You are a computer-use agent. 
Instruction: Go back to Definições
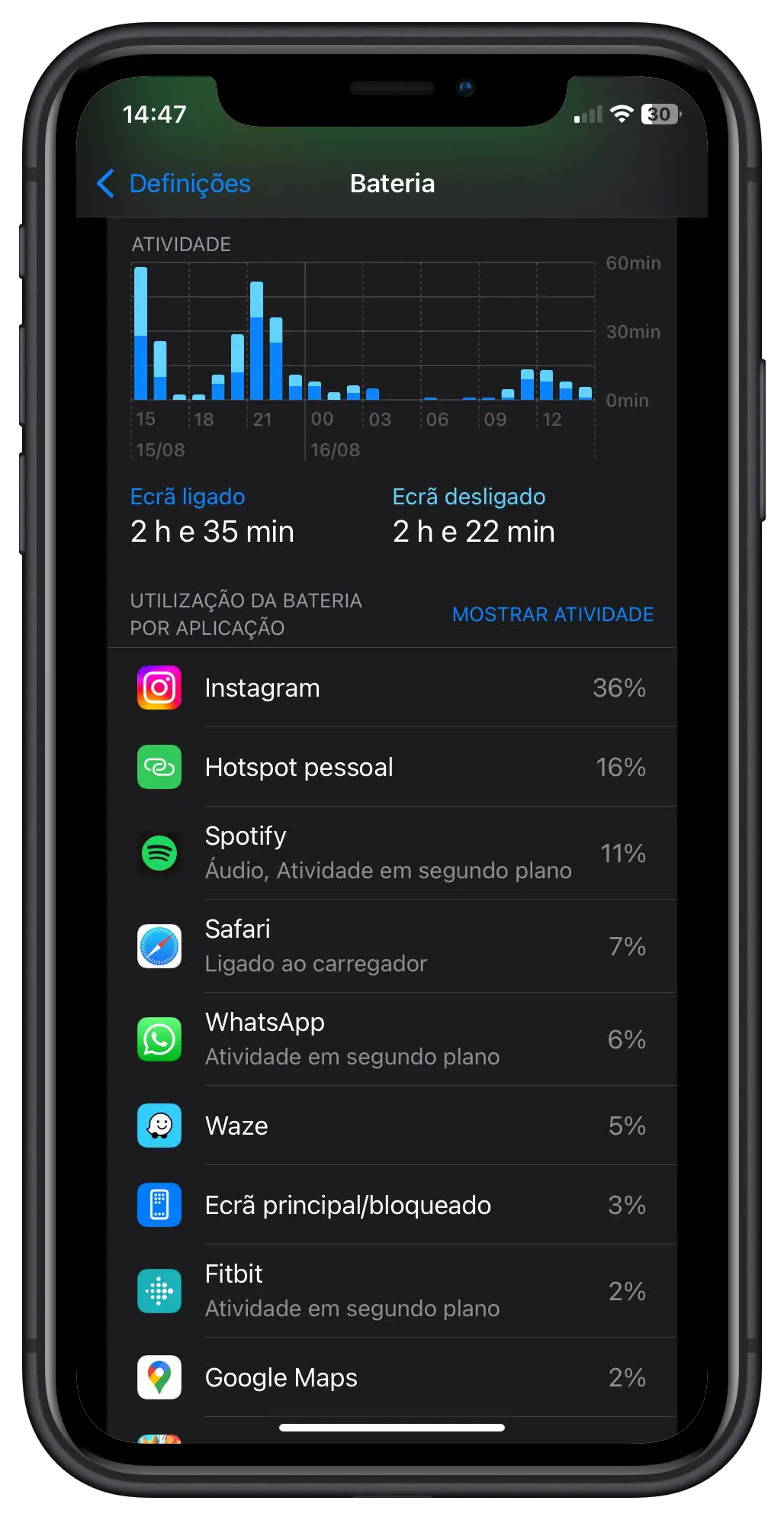[174, 183]
